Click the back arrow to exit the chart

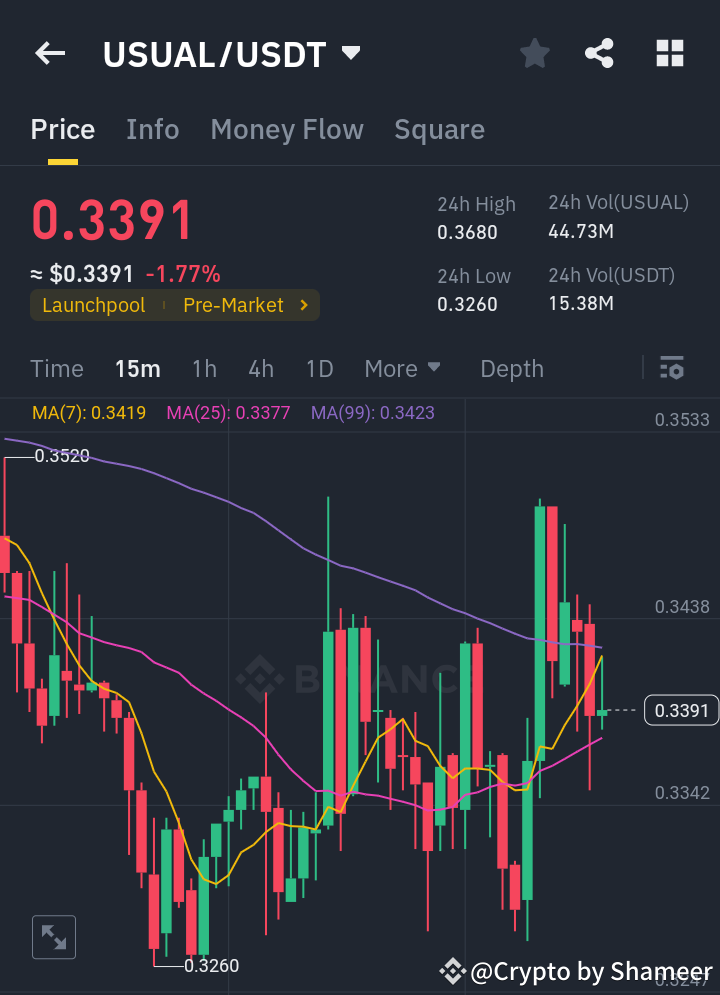tap(49, 53)
